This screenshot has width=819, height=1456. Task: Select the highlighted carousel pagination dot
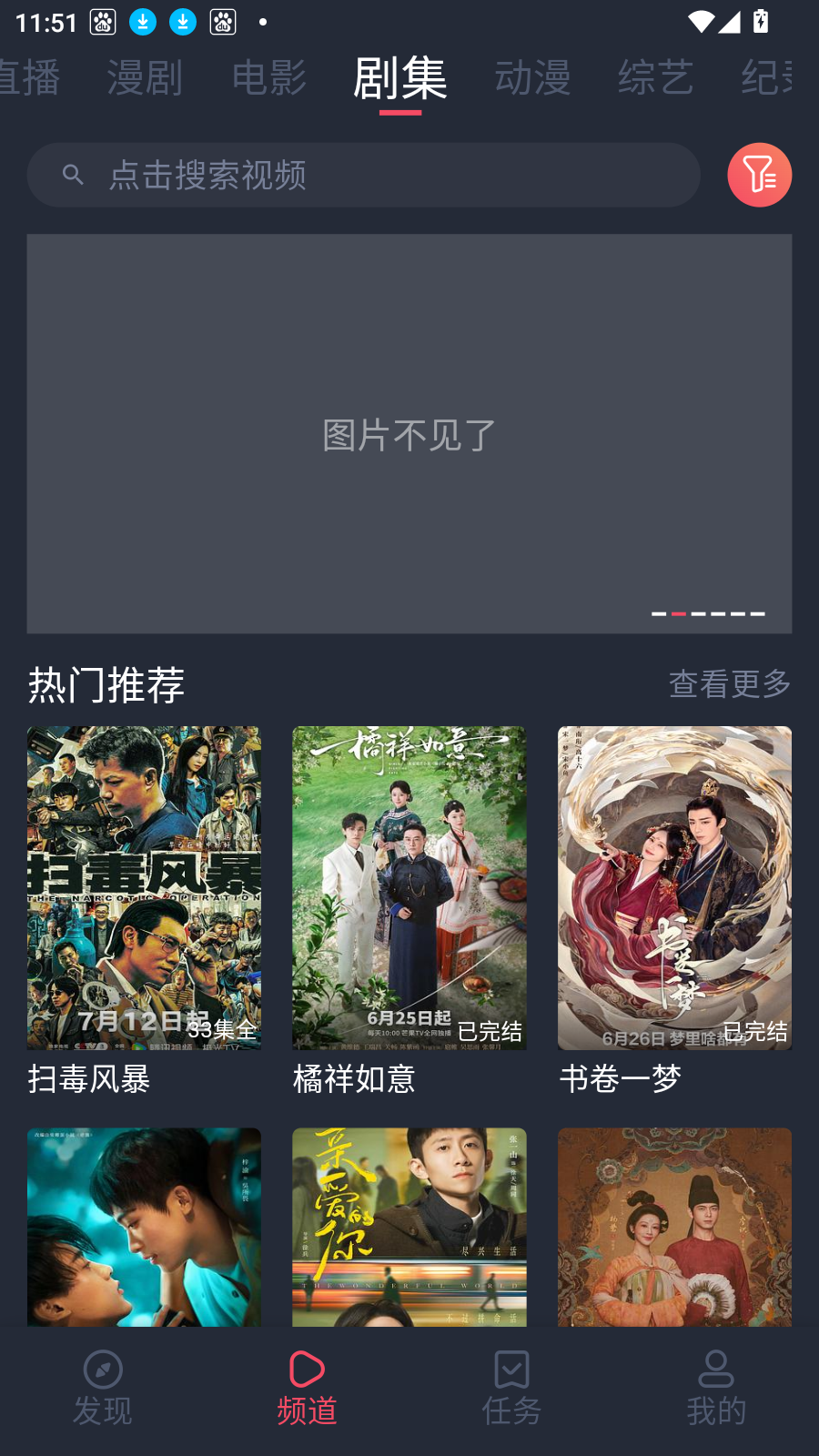pyautogui.click(x=677, y=614)
